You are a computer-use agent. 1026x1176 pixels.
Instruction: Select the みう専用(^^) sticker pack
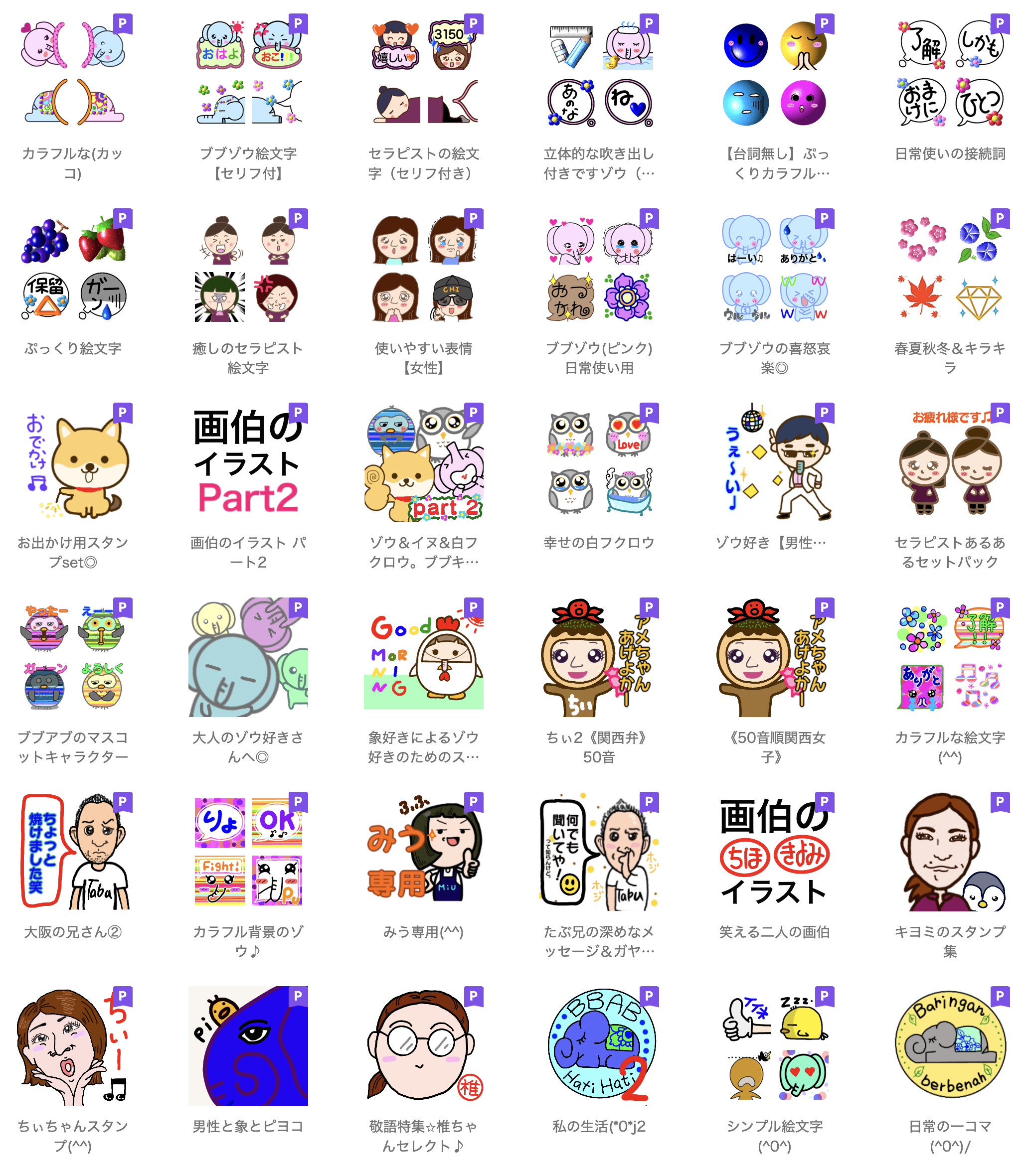point(424,852)
